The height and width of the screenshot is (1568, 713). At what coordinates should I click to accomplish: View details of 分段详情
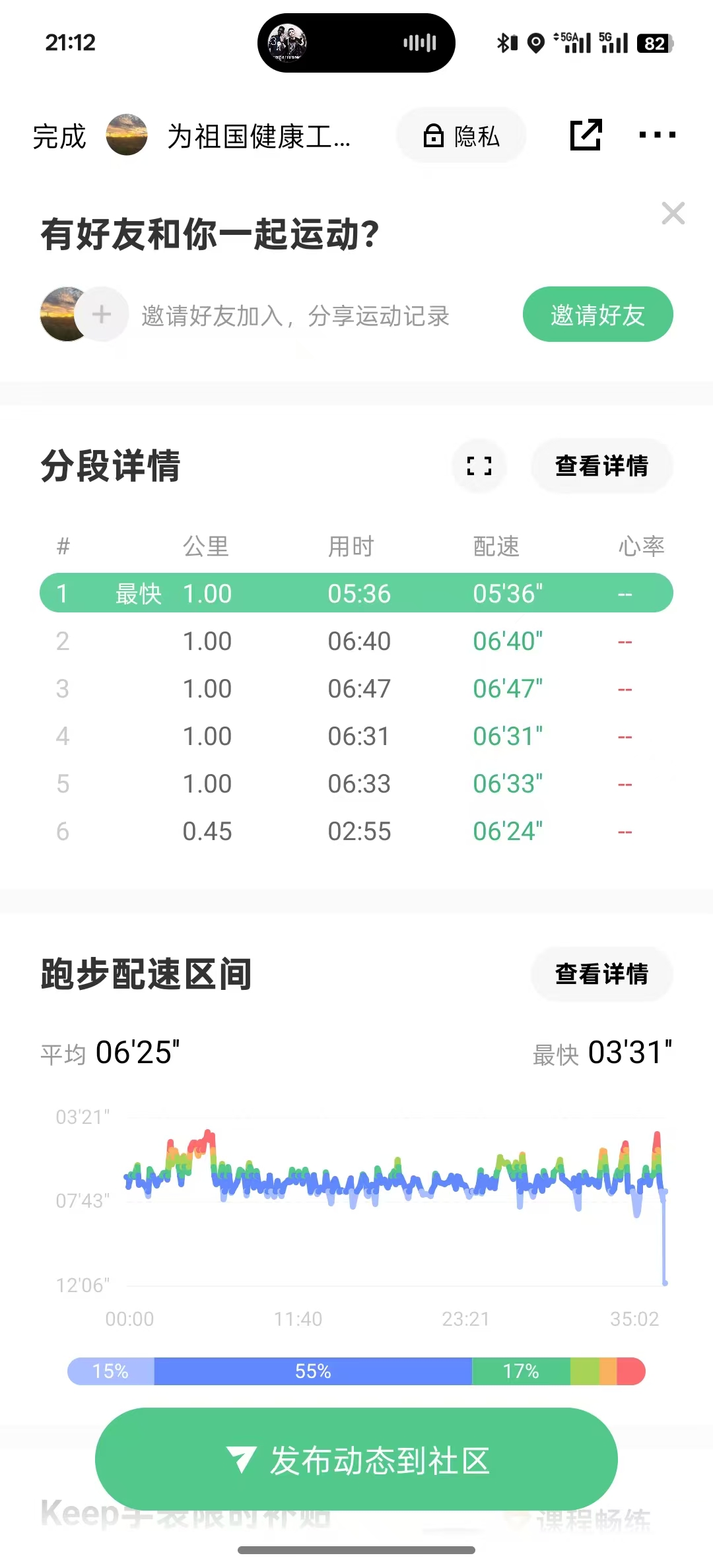click(601, 466)
